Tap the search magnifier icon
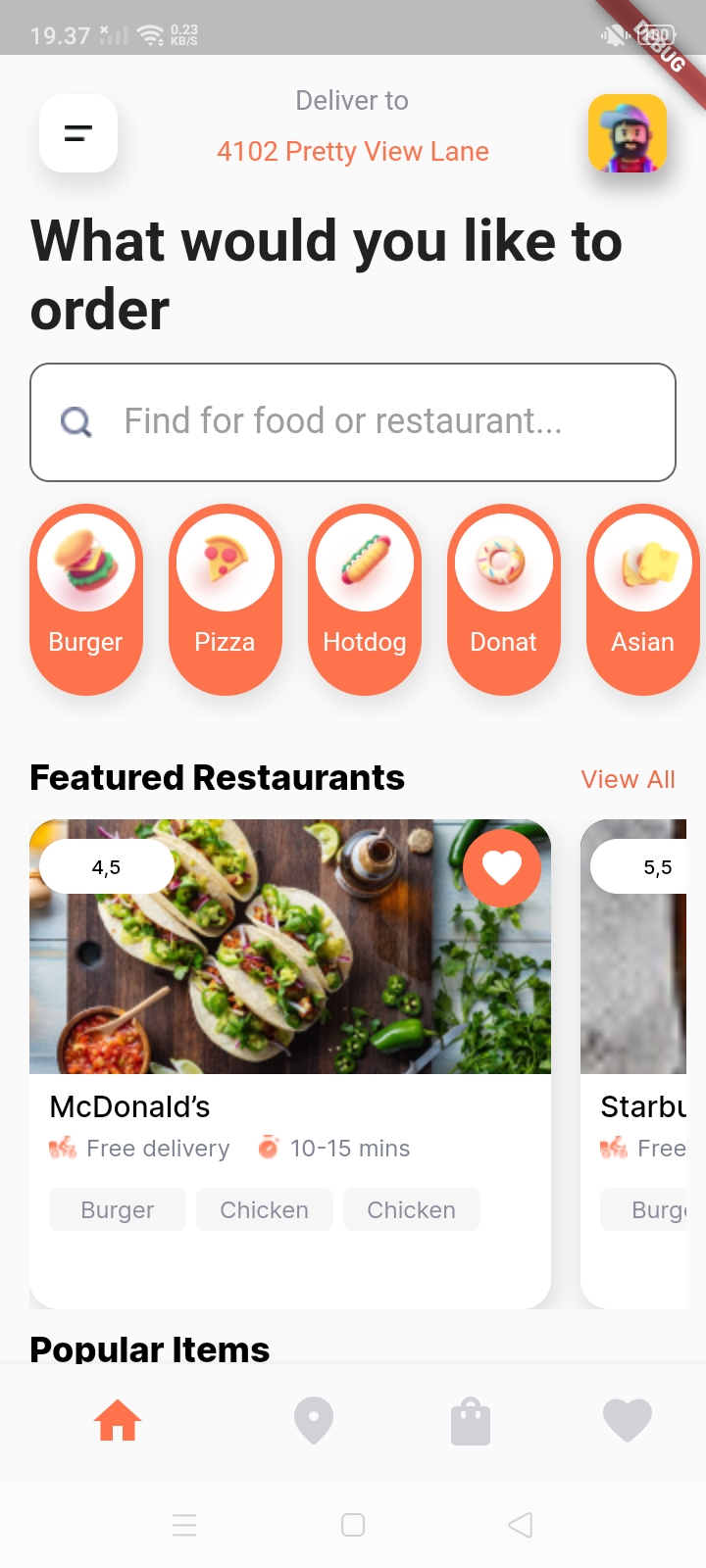Screen dimensions: 706x1568 76,421
